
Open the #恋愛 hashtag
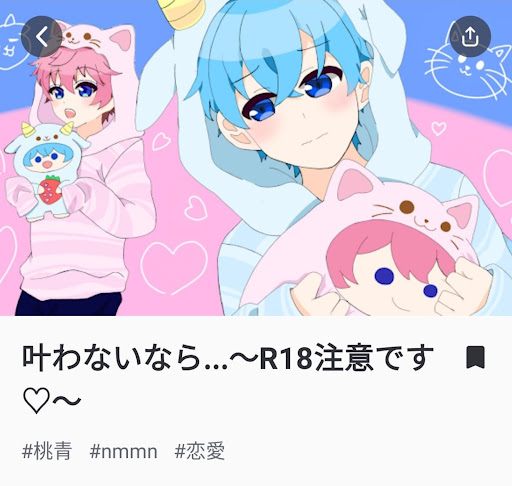(200, 451)
